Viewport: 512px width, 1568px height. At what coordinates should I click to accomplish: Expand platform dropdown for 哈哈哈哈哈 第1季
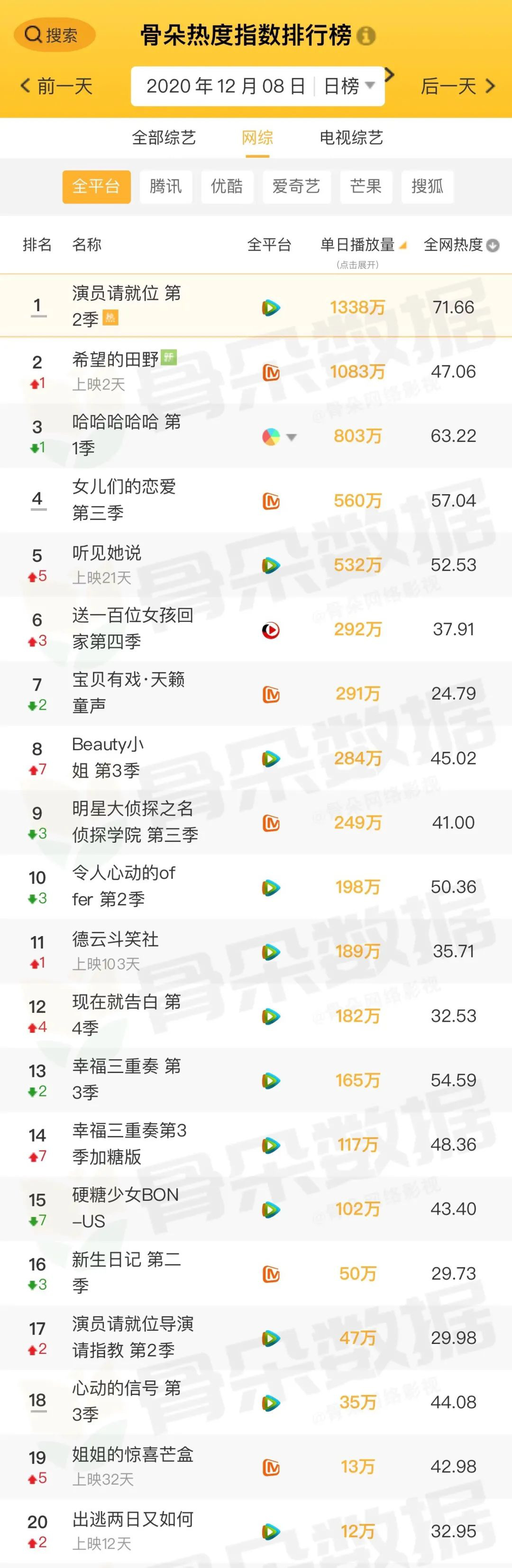(292, 437)
